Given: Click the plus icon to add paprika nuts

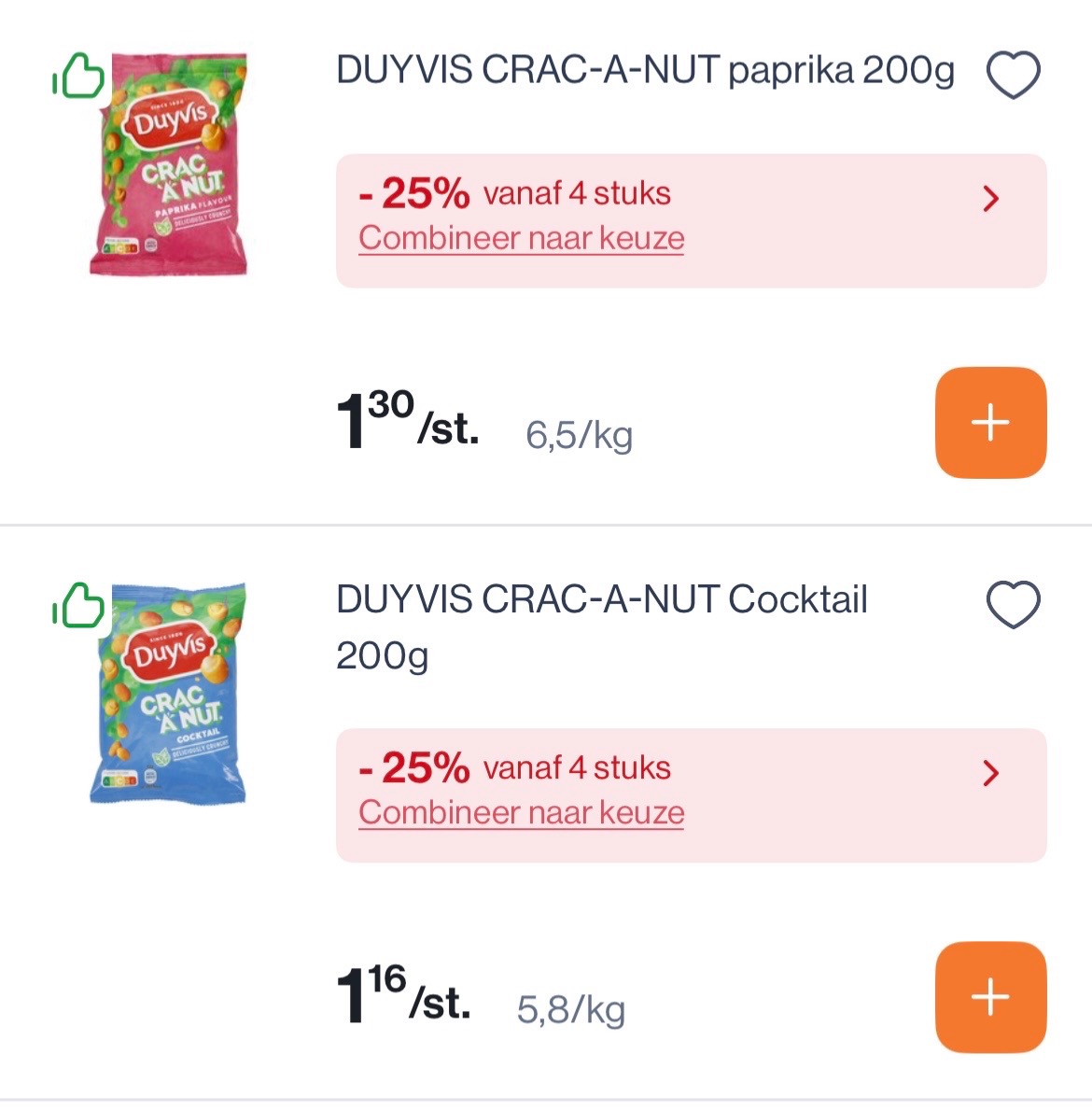Looking at the screenshot, I should tap(990, 423).
